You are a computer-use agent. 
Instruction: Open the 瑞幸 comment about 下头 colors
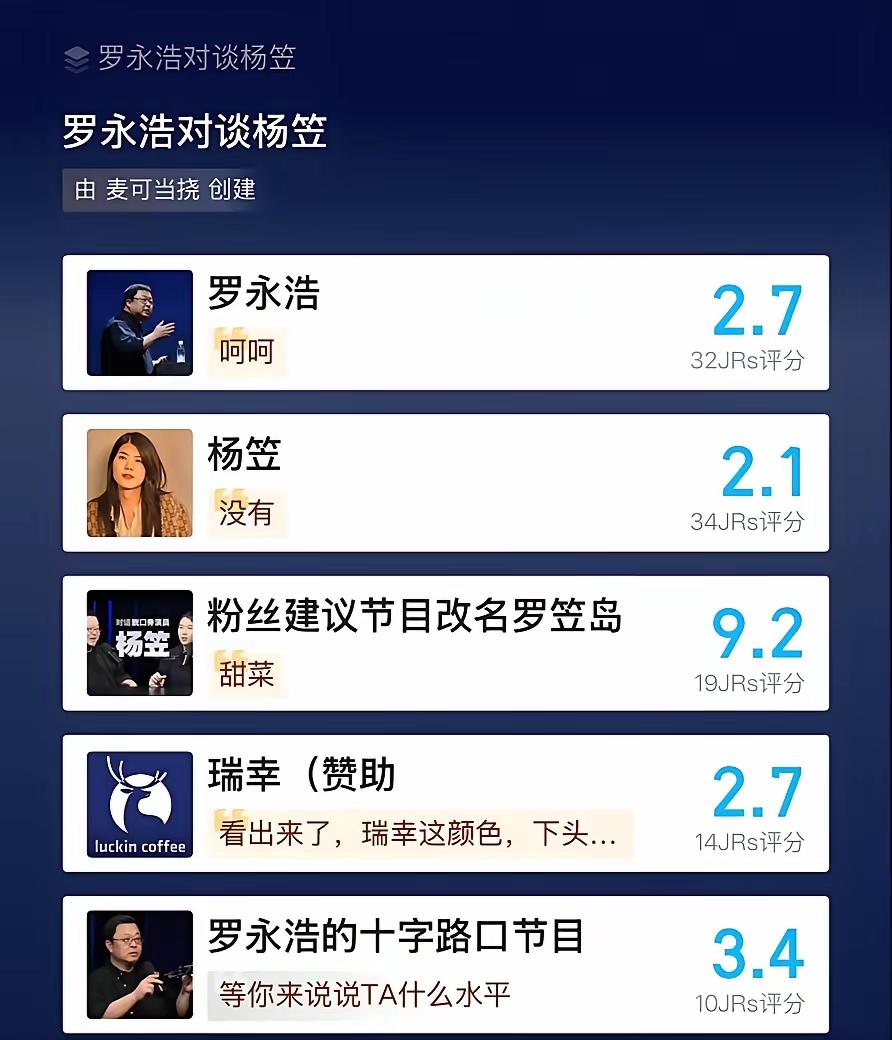pyautogui.click(x=420, y=836)
